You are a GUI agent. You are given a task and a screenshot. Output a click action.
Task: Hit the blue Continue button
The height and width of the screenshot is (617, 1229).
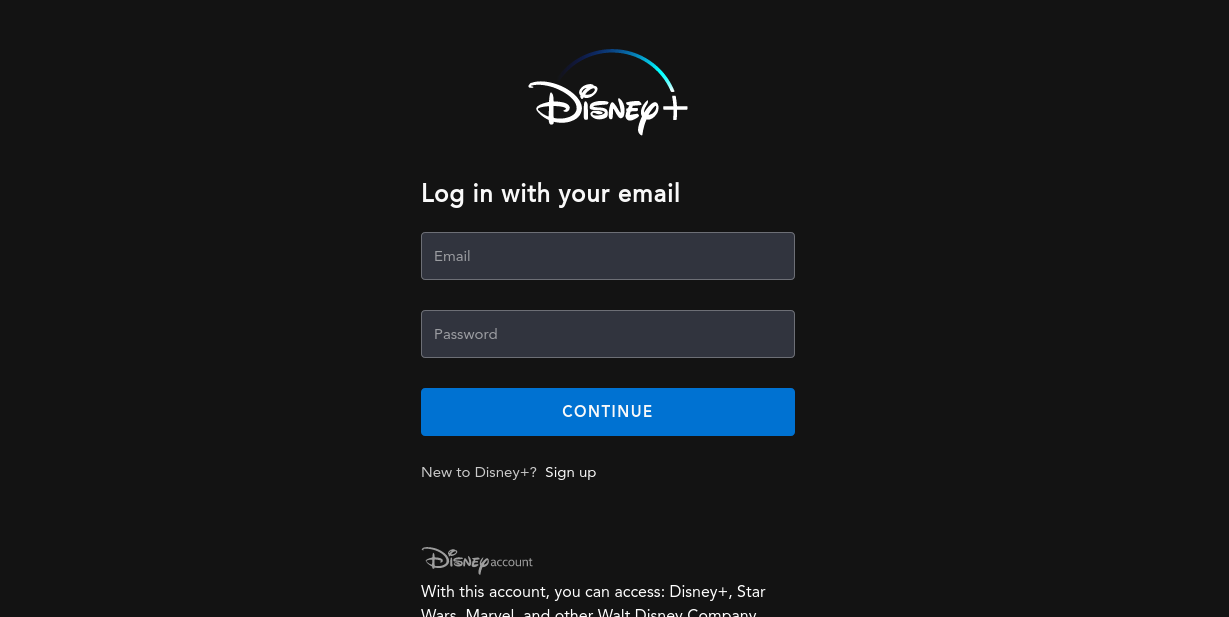pyautogui.click(x=607, y=412)
